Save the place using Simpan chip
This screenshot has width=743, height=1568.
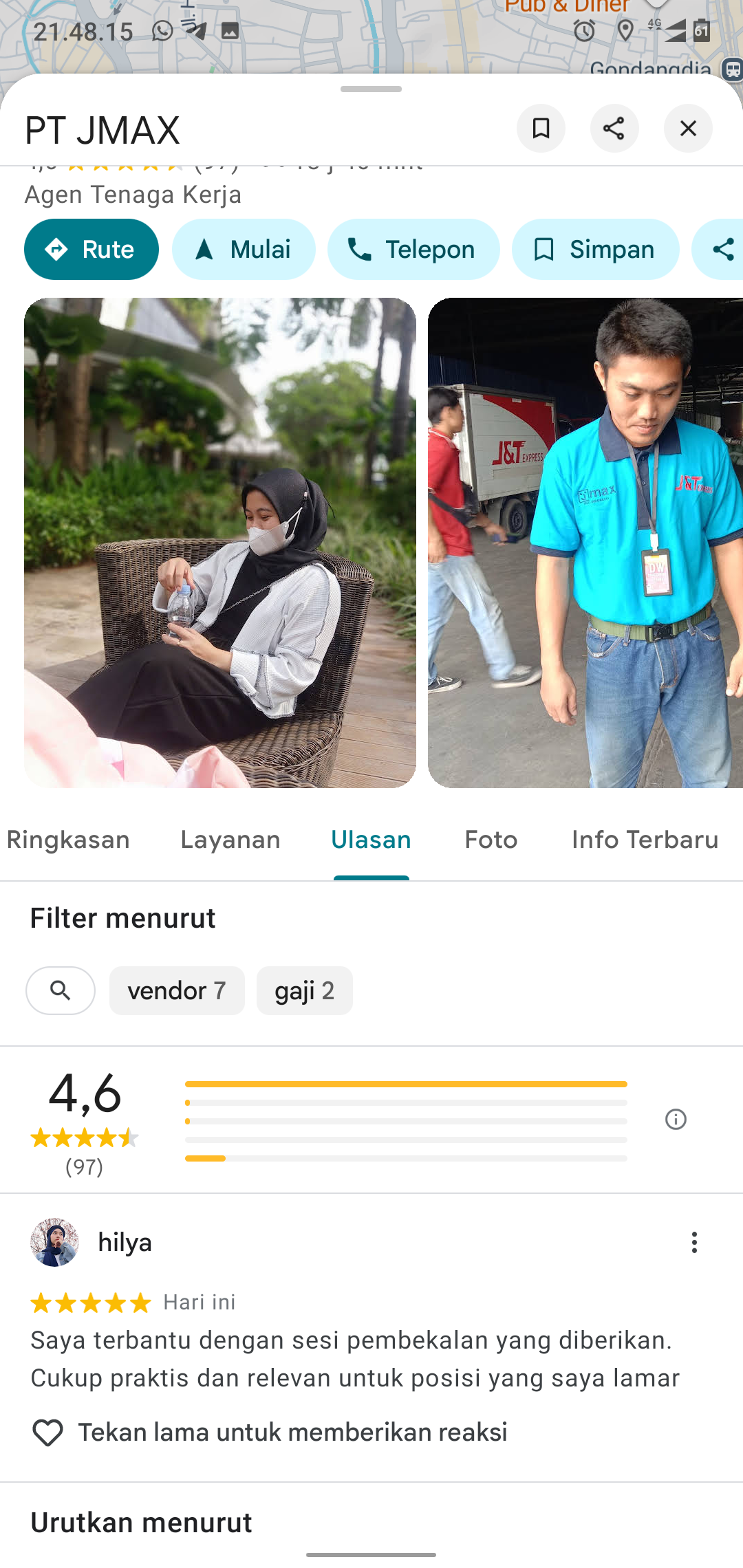(595, 250)
